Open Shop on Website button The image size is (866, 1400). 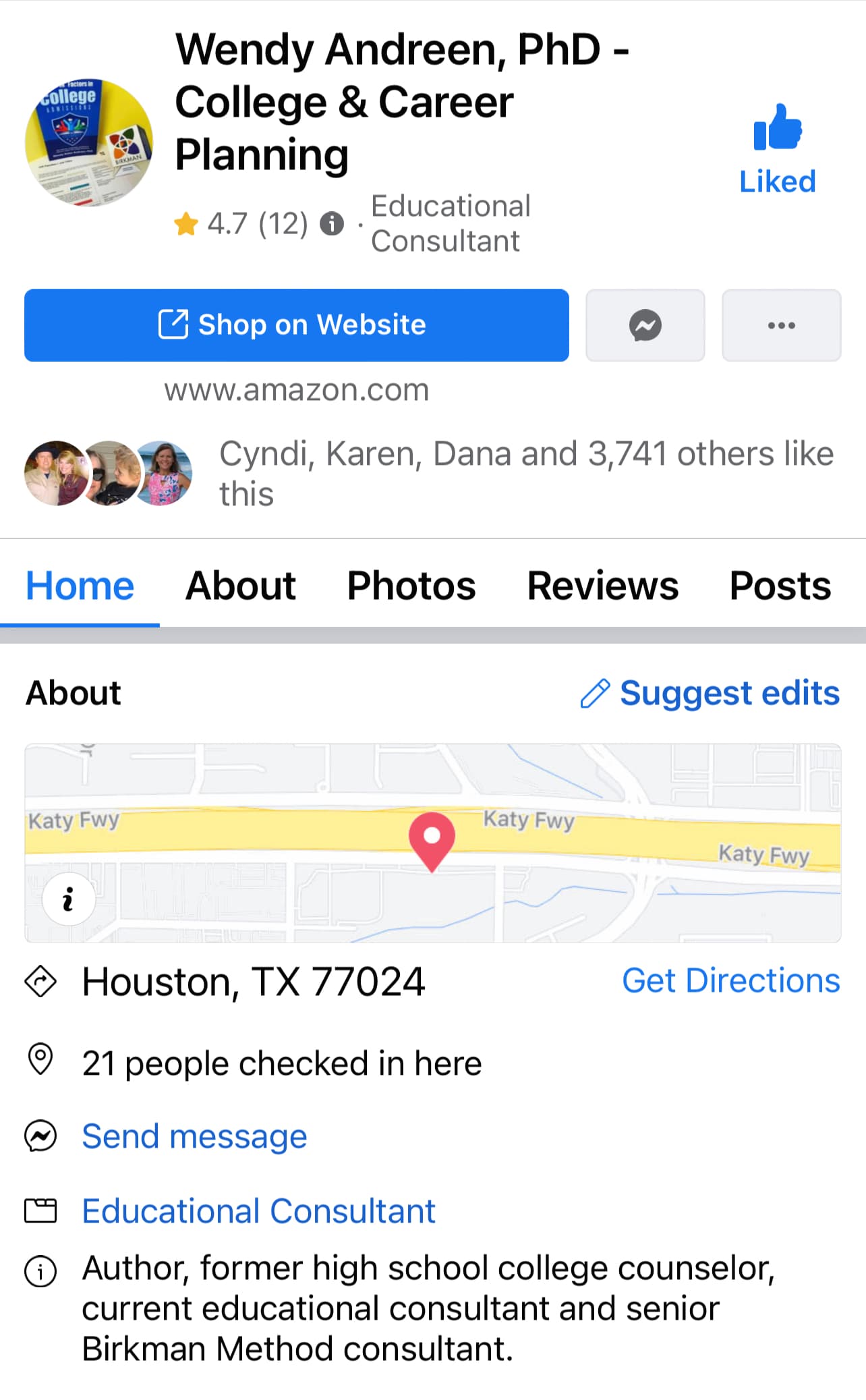tap(297, 325)
